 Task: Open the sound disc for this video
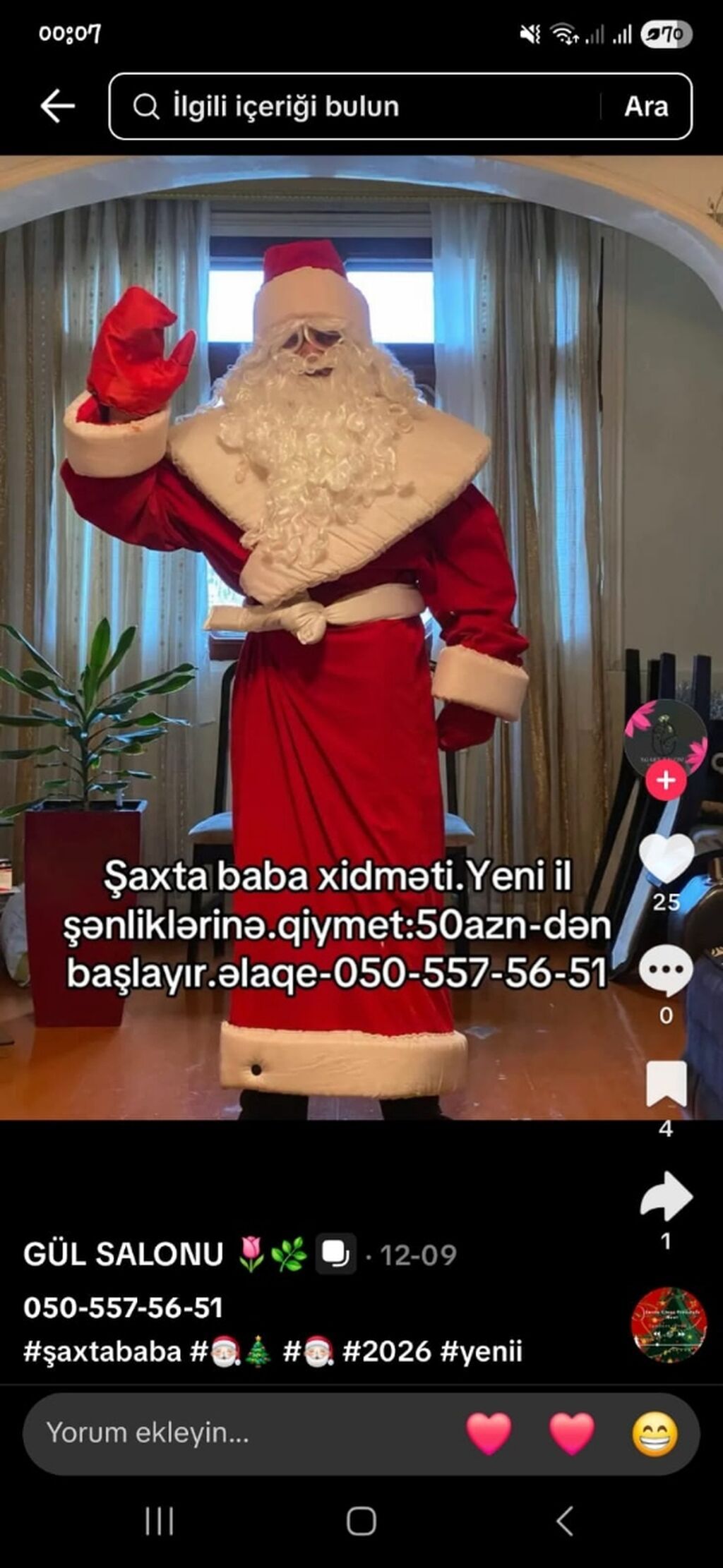point(668,1325)
